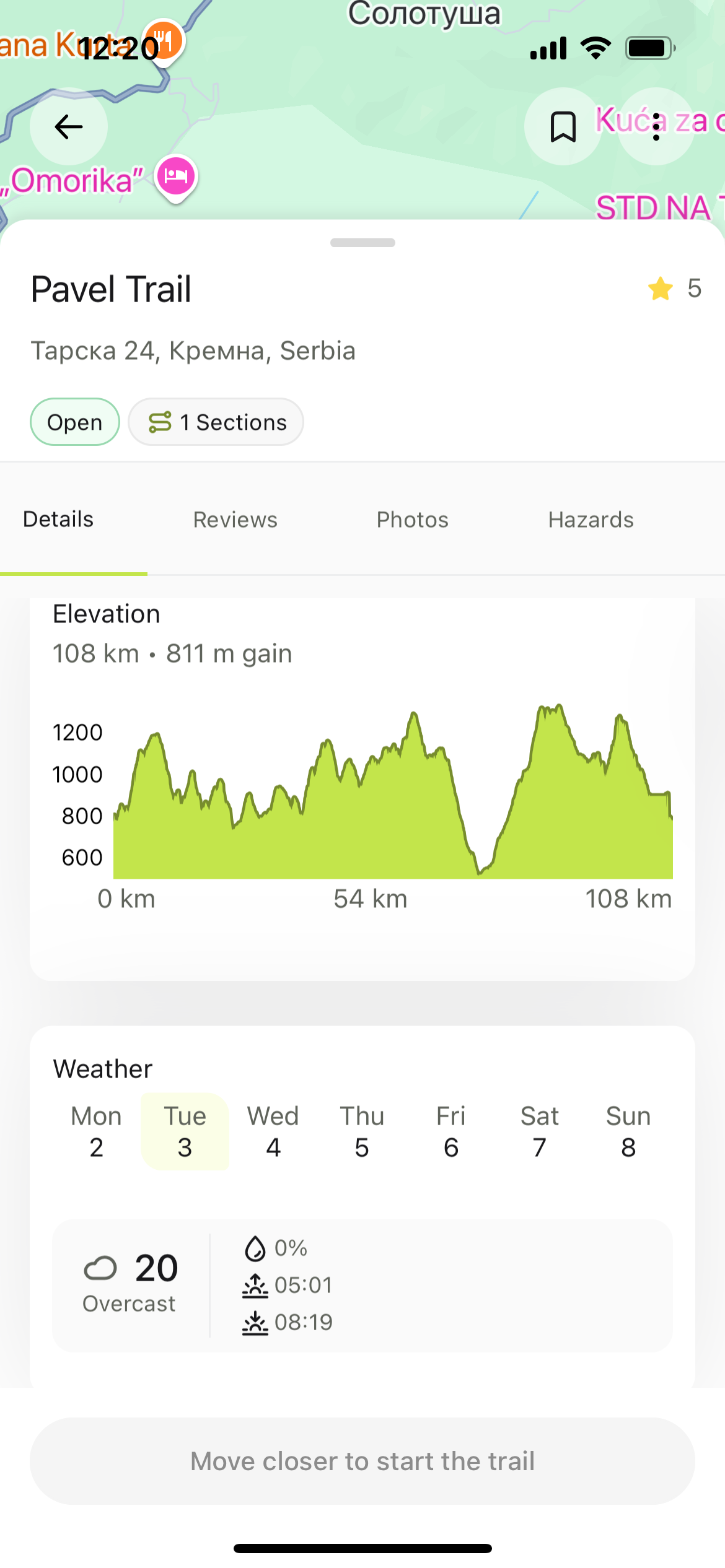
Task: Bookmark the Pavel Trail
Action: tap(563, 127)
